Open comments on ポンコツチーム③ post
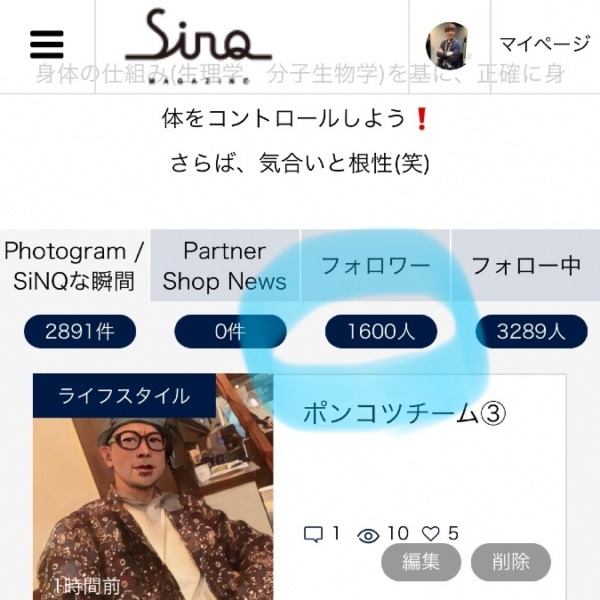This screenshot has height=600, width=600. [x=313, y=534]
